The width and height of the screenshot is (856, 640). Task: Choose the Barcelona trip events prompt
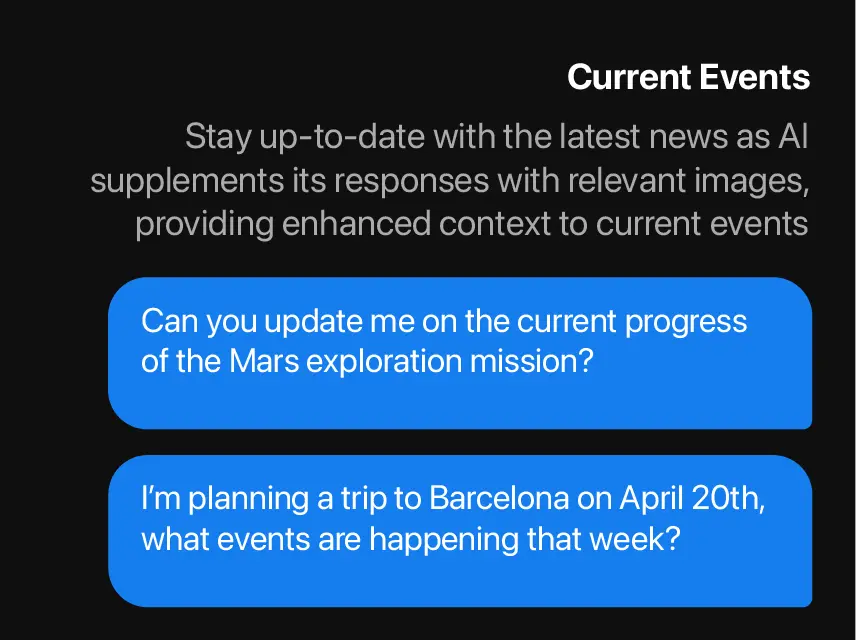point(459,530)
